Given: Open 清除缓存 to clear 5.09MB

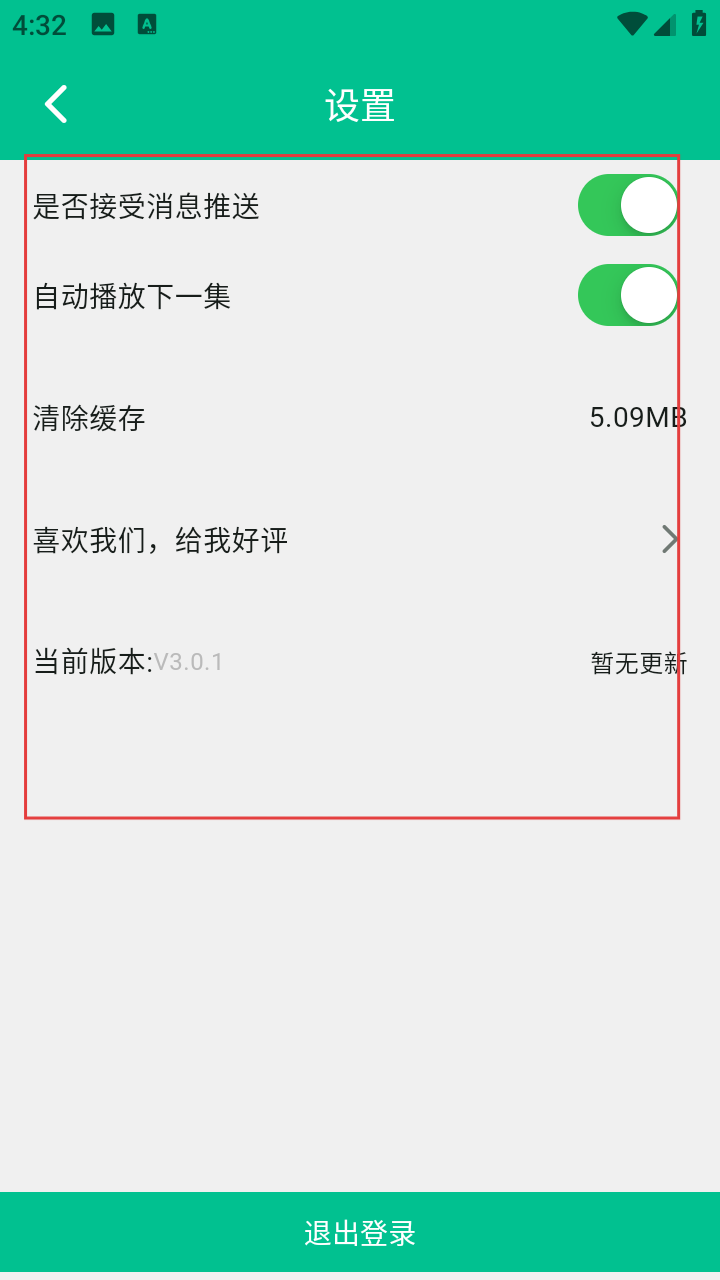Looking at the screenshot, I should [360, 418].
